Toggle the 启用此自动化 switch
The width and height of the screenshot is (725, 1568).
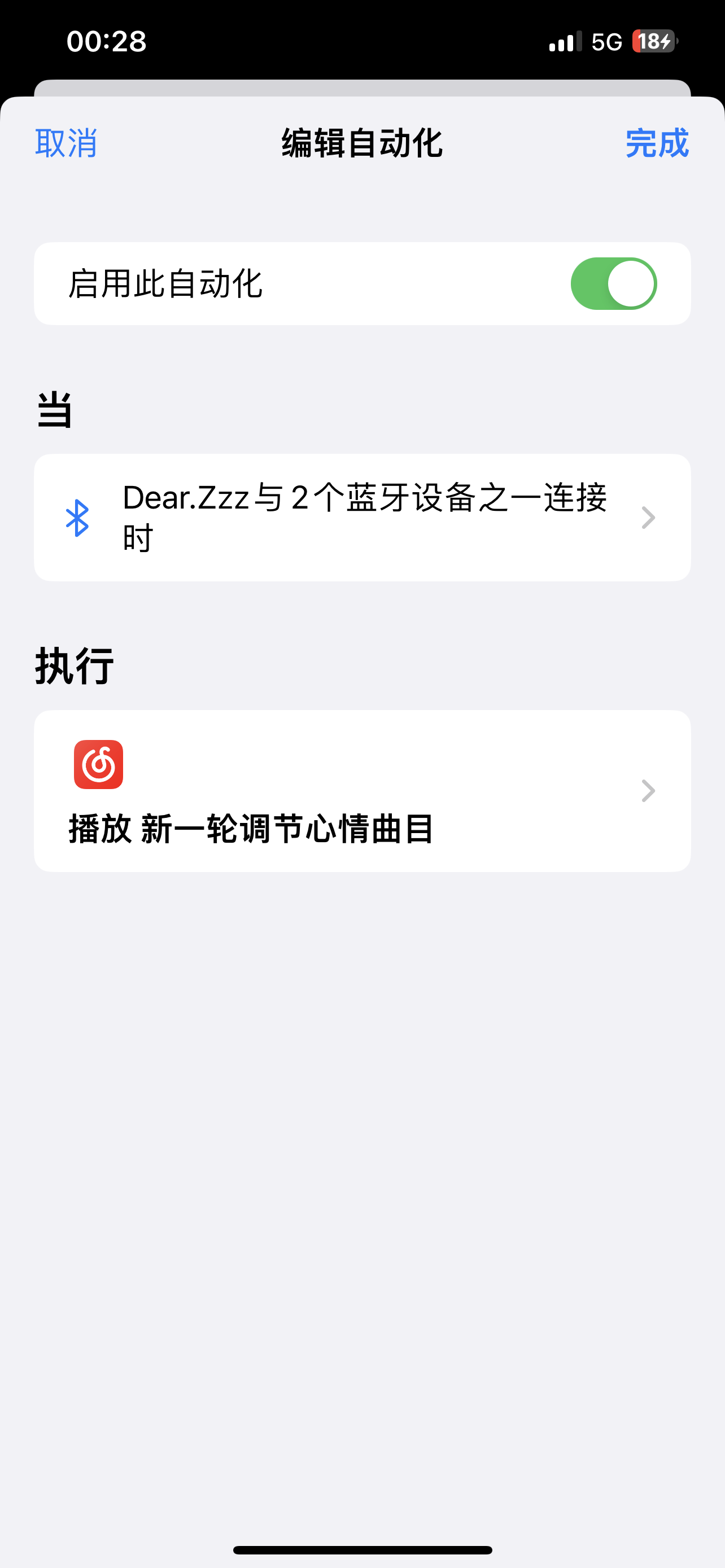(613, 284)
